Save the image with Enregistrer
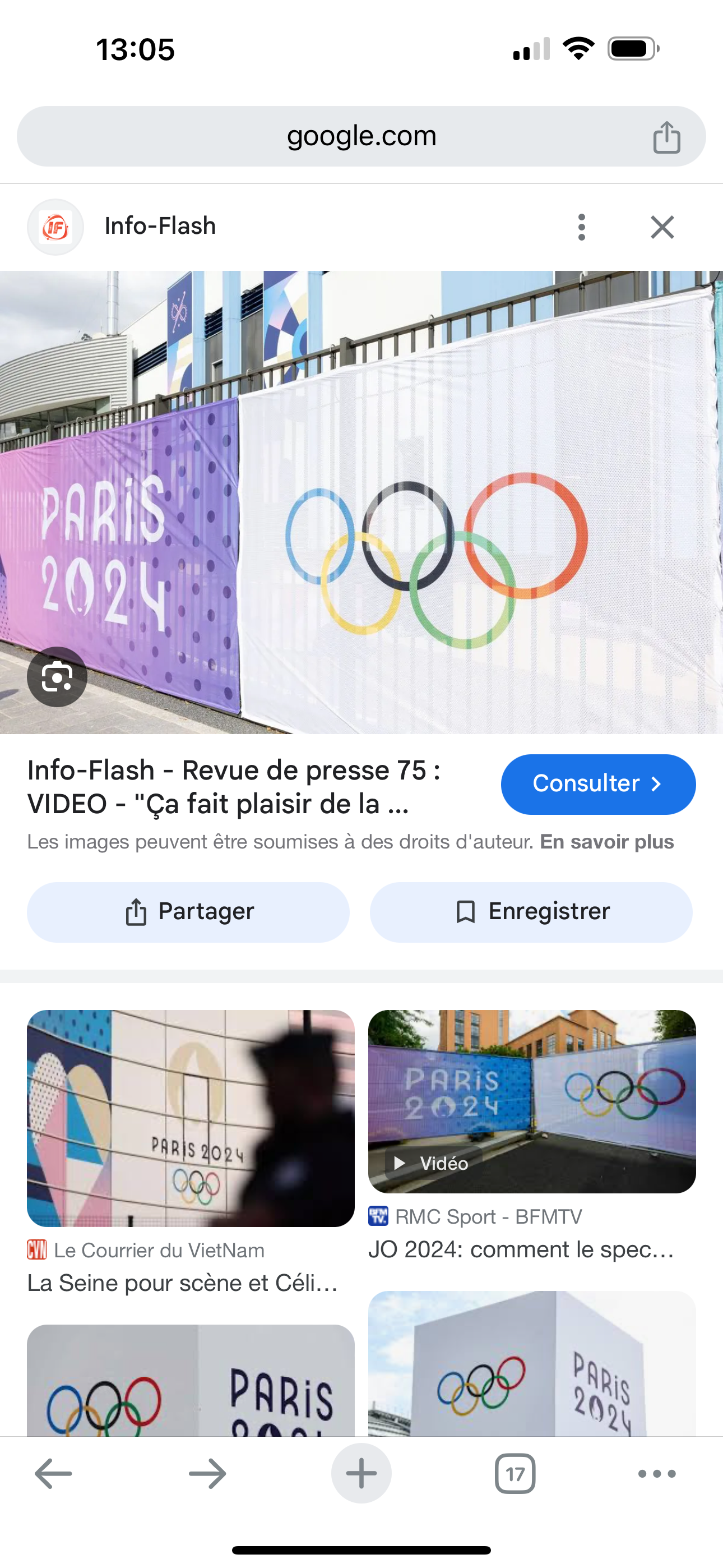This screenshot has width=723, height=1568. tap(531, 912)
